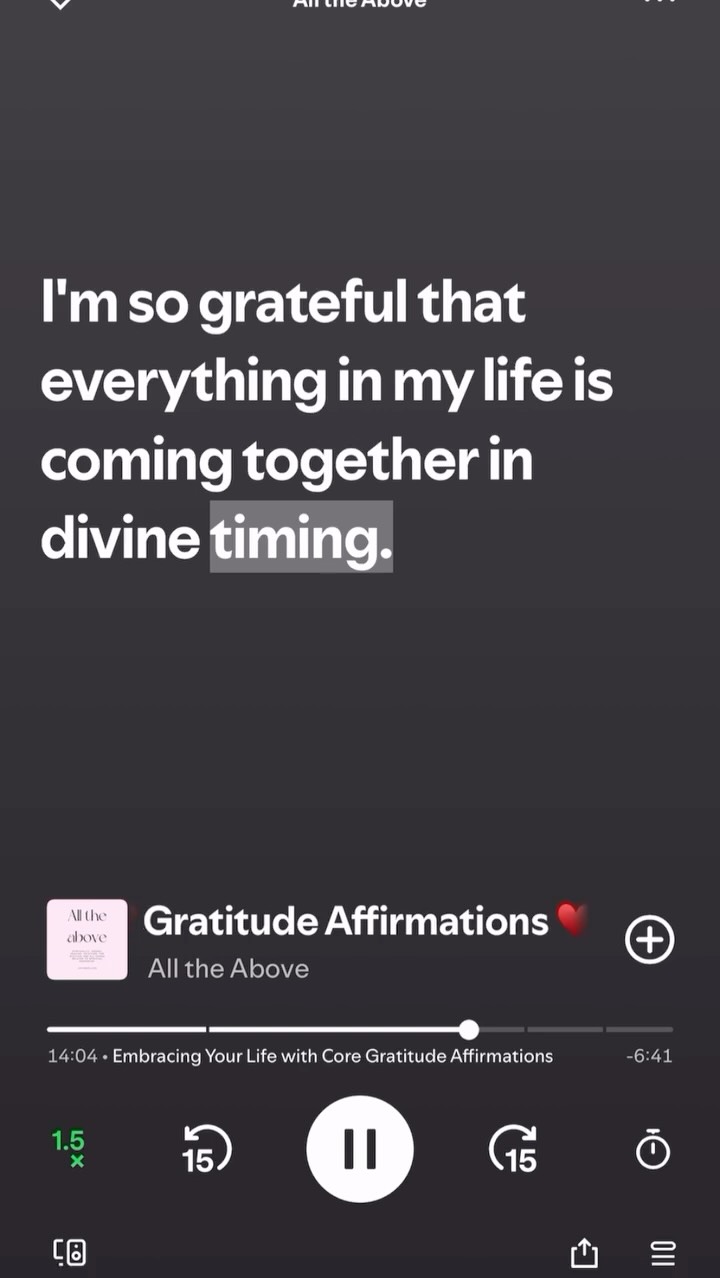Rewind playback 15 seconds

[206, 1150]
